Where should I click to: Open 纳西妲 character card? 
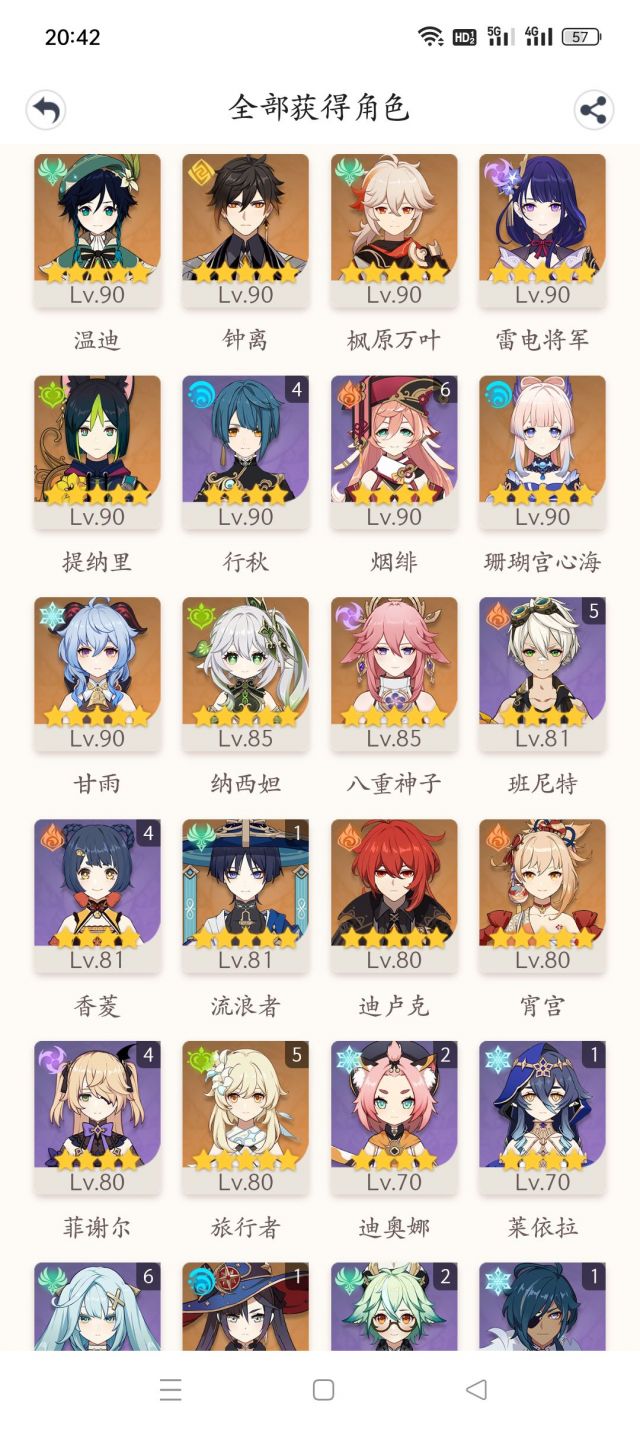246,674
